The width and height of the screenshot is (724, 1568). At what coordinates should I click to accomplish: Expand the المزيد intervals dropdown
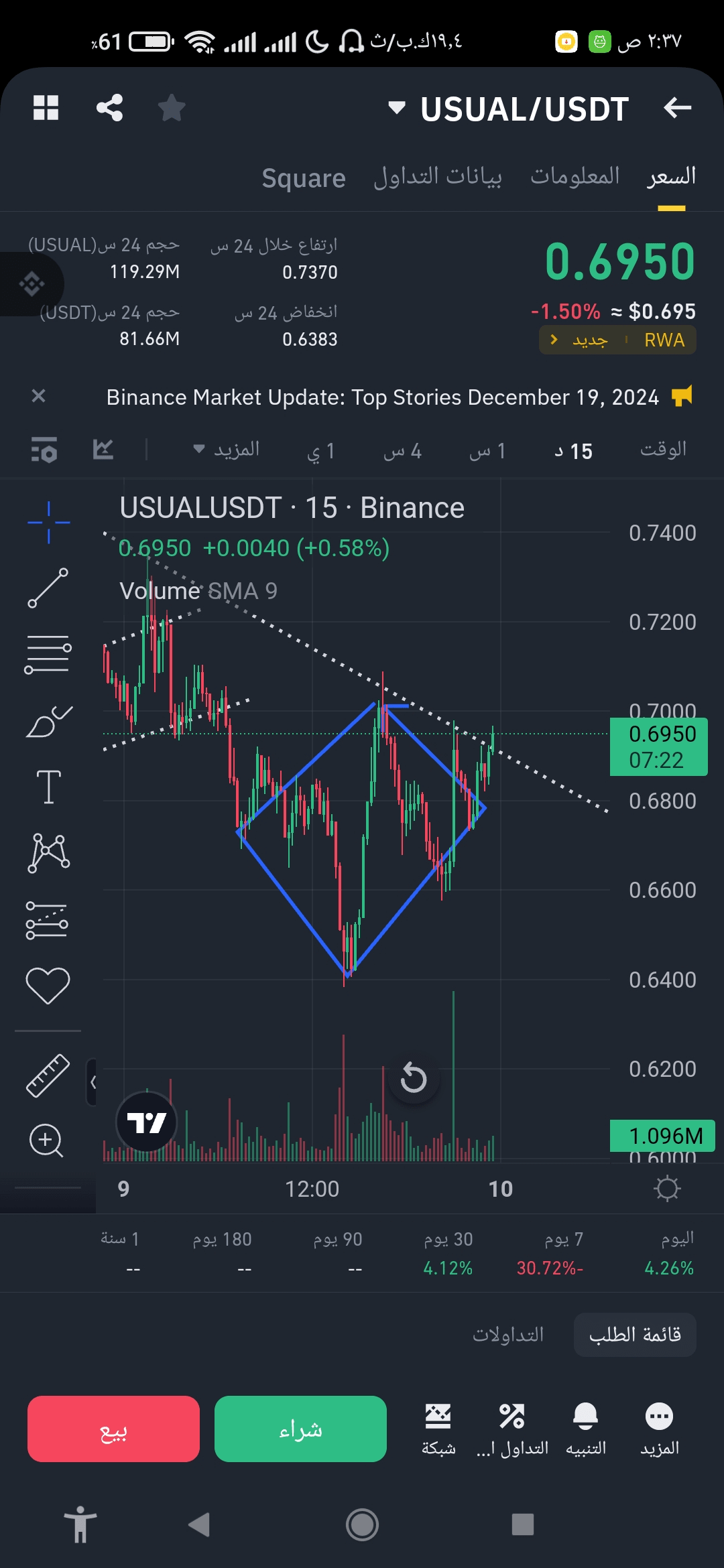pos(227,450)
